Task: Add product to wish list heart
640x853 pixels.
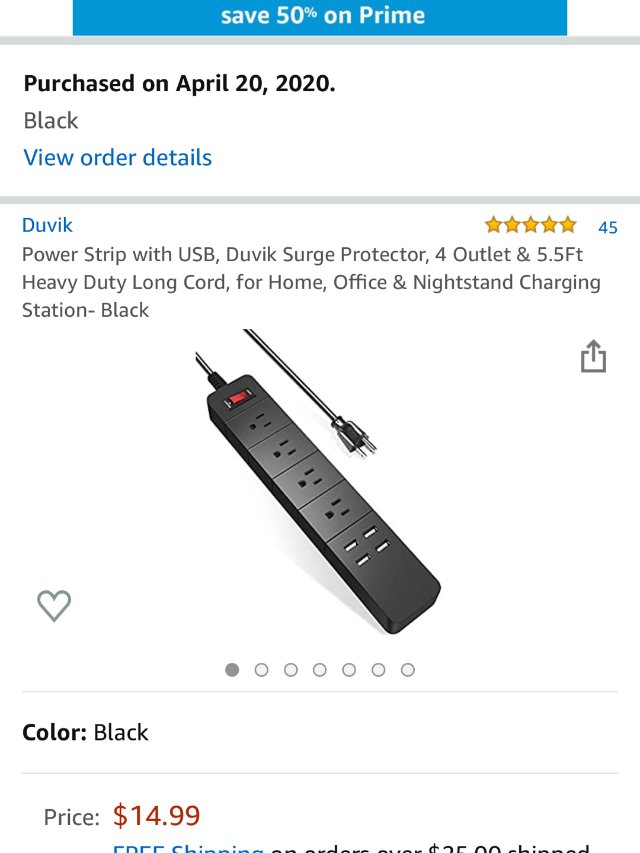Action: (54, 605)
